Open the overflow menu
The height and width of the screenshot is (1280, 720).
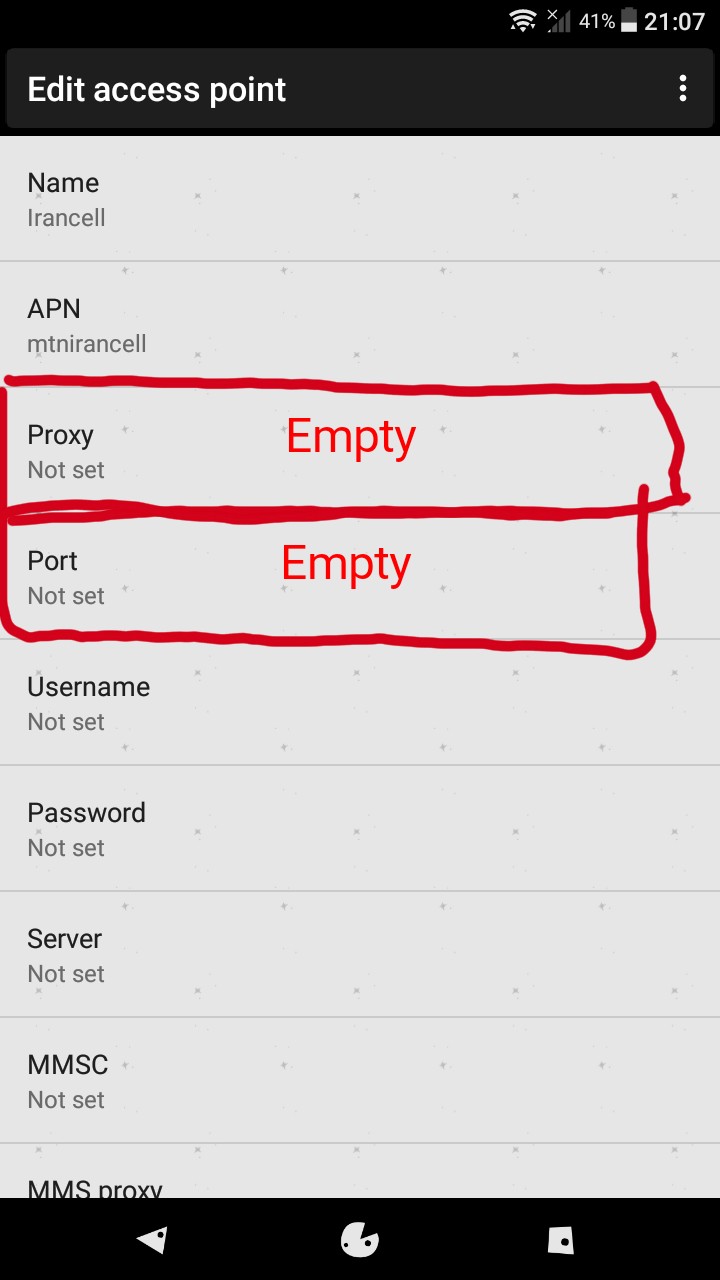tap(683, 89)
